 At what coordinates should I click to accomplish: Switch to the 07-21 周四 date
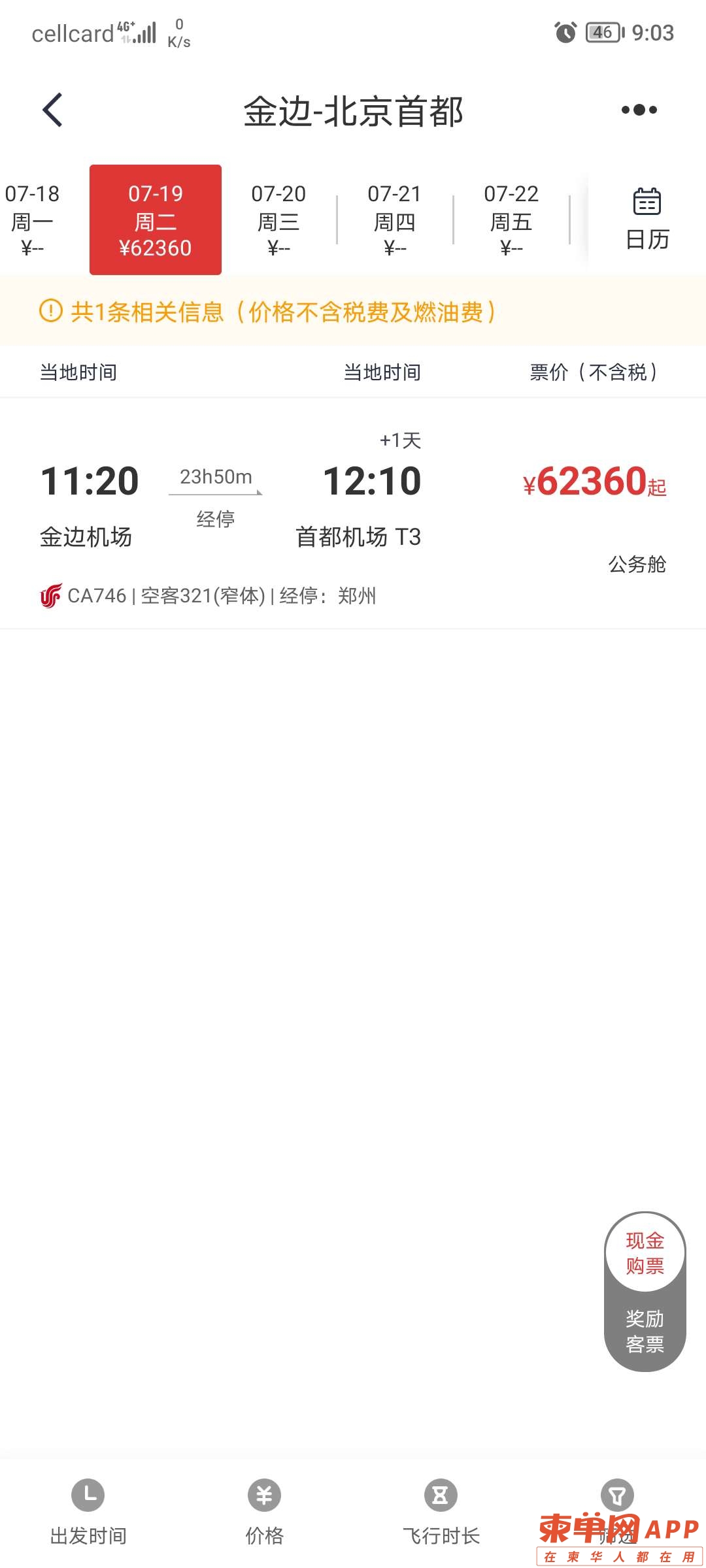395,220
